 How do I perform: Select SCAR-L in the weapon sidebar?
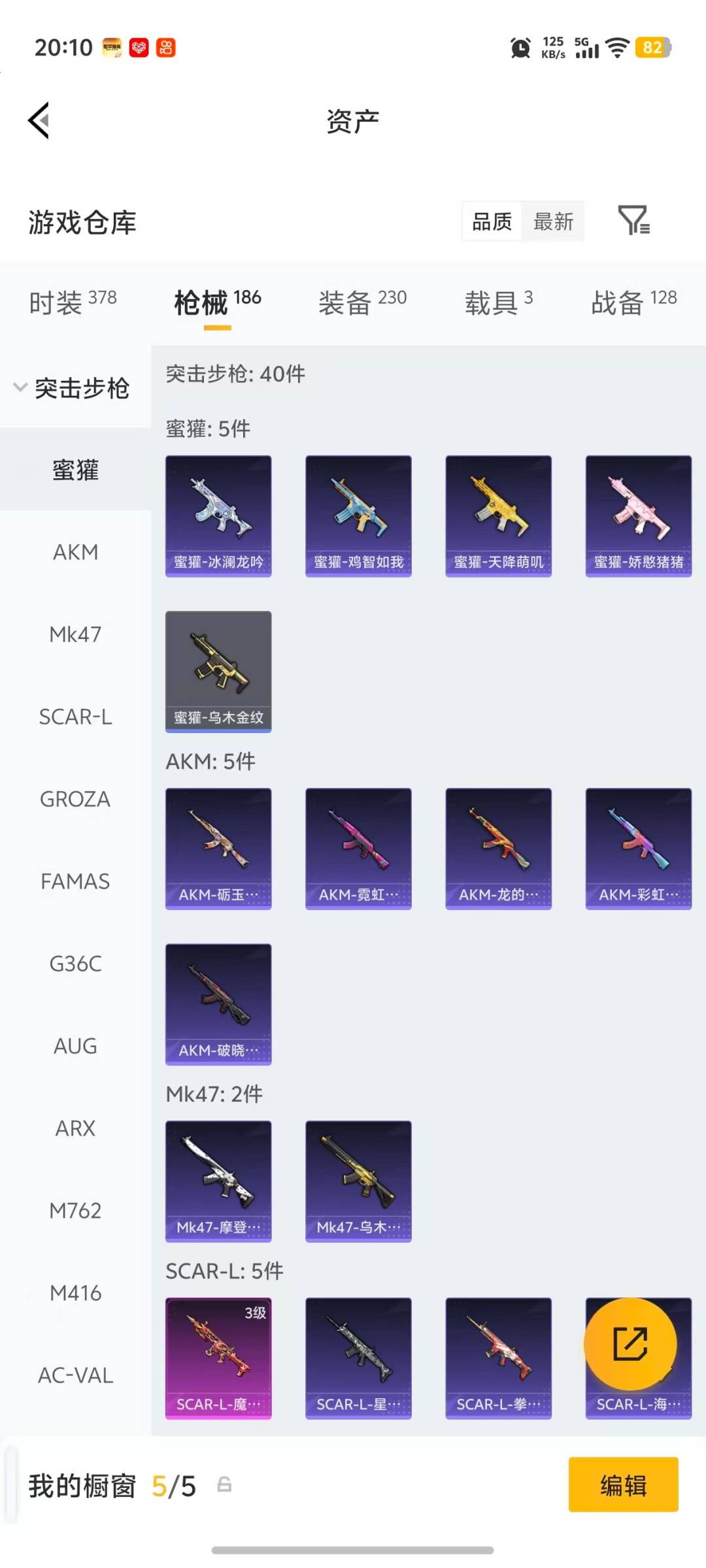click(75, 717)
